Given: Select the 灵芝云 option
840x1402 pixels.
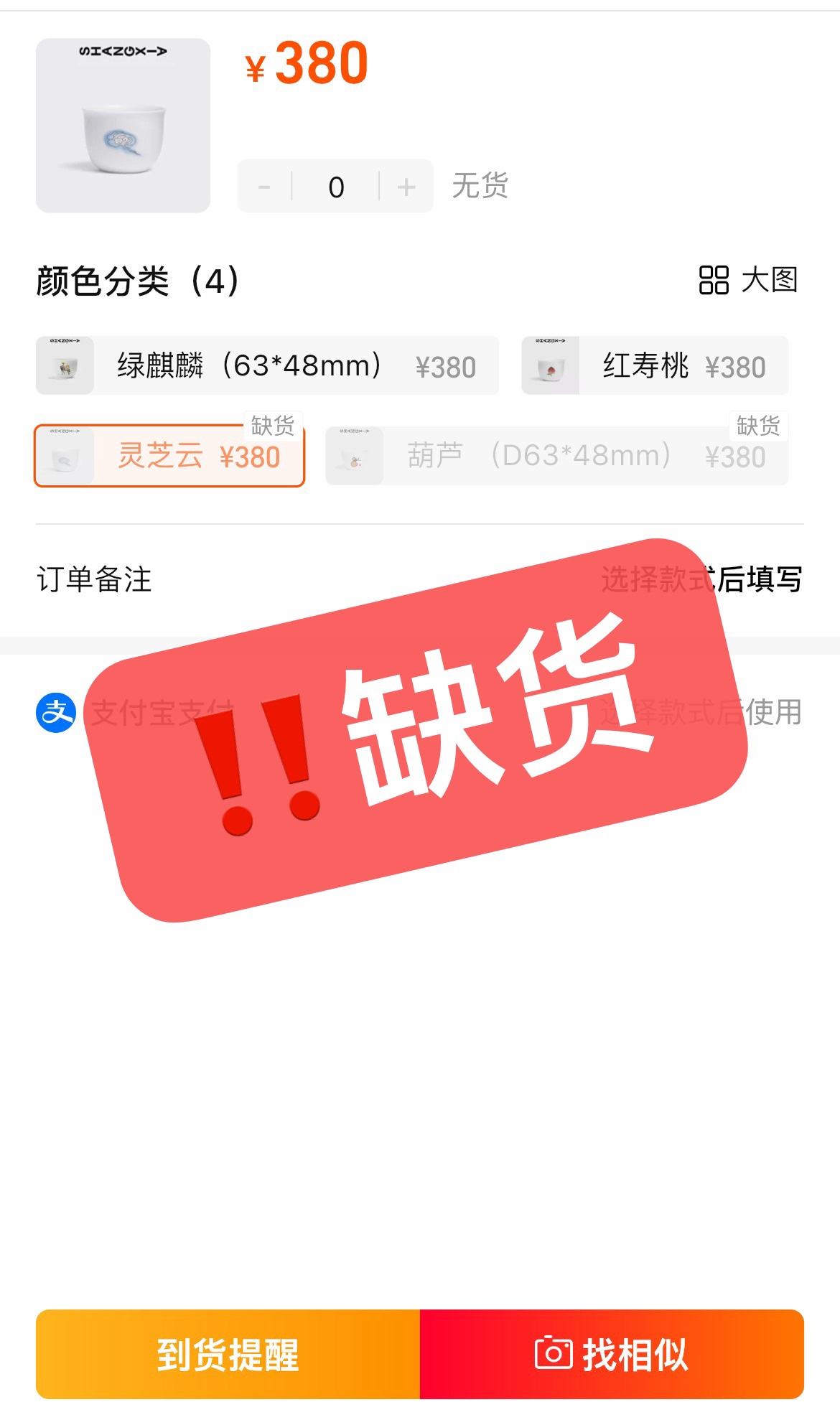Looking at the screenshot, I should point(169,456).
